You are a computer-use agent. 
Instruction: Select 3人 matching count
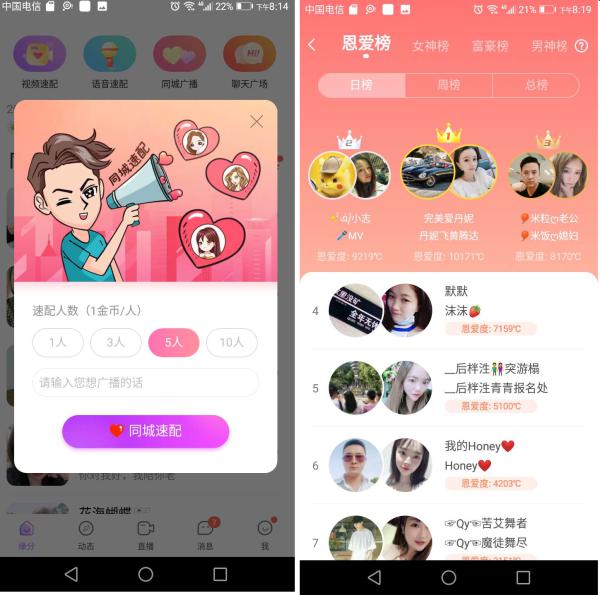point(116,342)
